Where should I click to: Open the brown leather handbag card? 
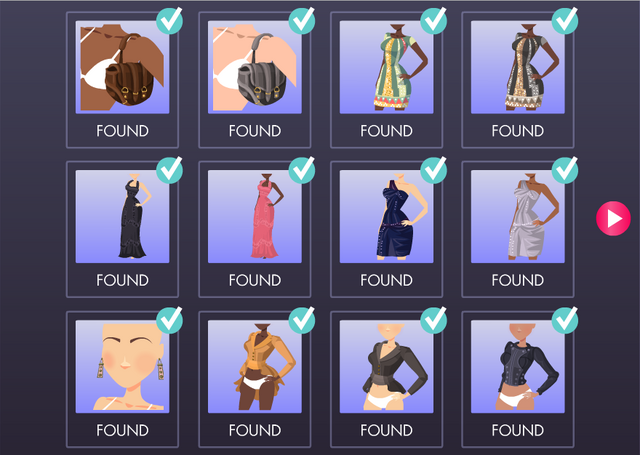(123, 80)
